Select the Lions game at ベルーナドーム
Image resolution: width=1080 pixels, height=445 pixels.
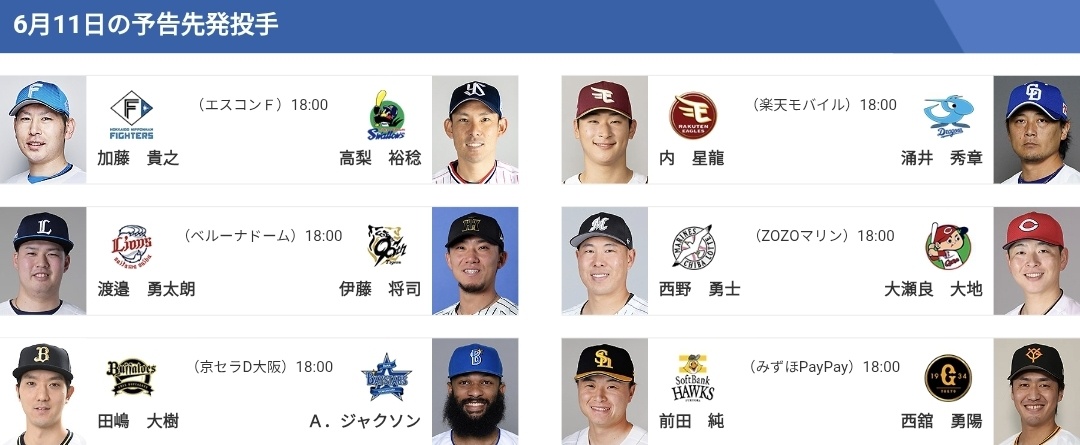click(x=259, y=262)
